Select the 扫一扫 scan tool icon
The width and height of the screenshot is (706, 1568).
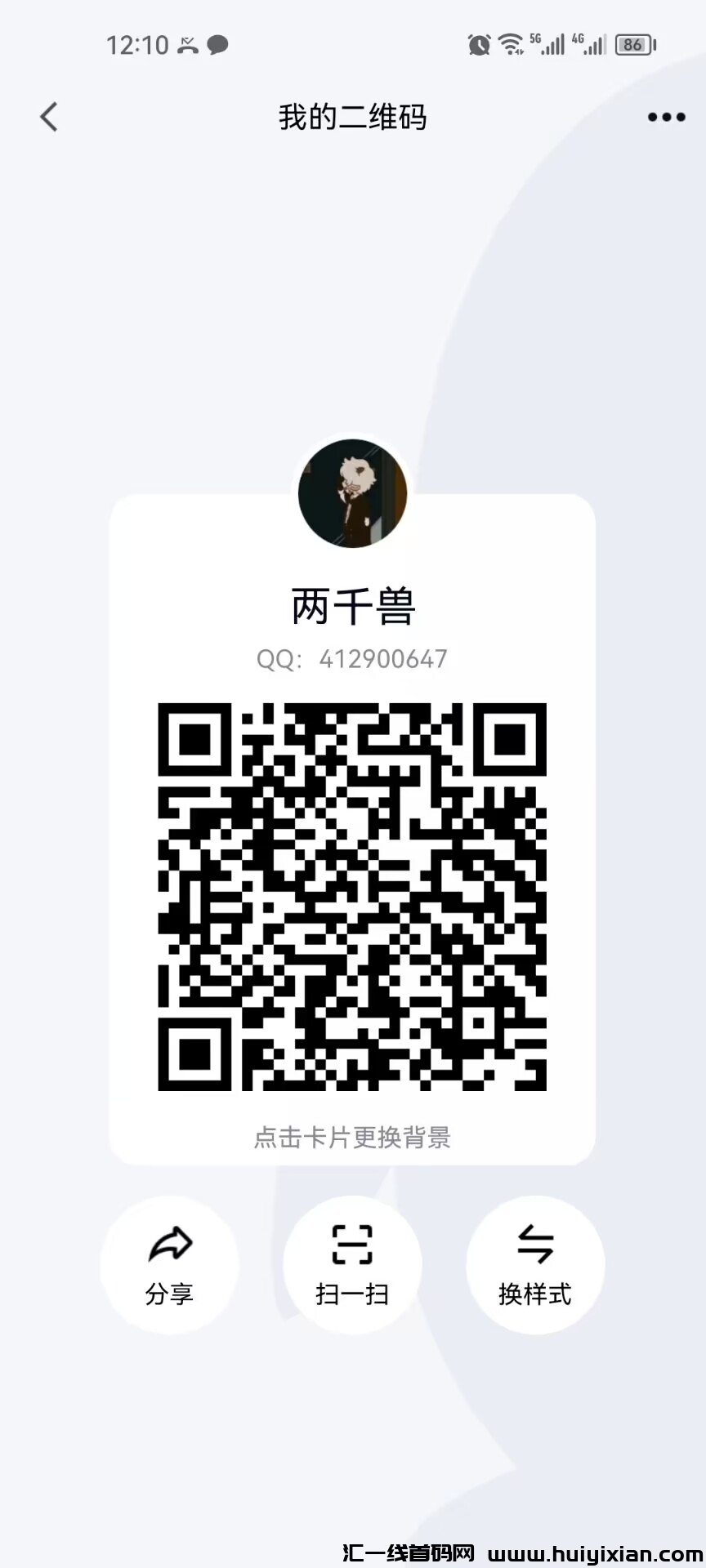(352, 1243)
